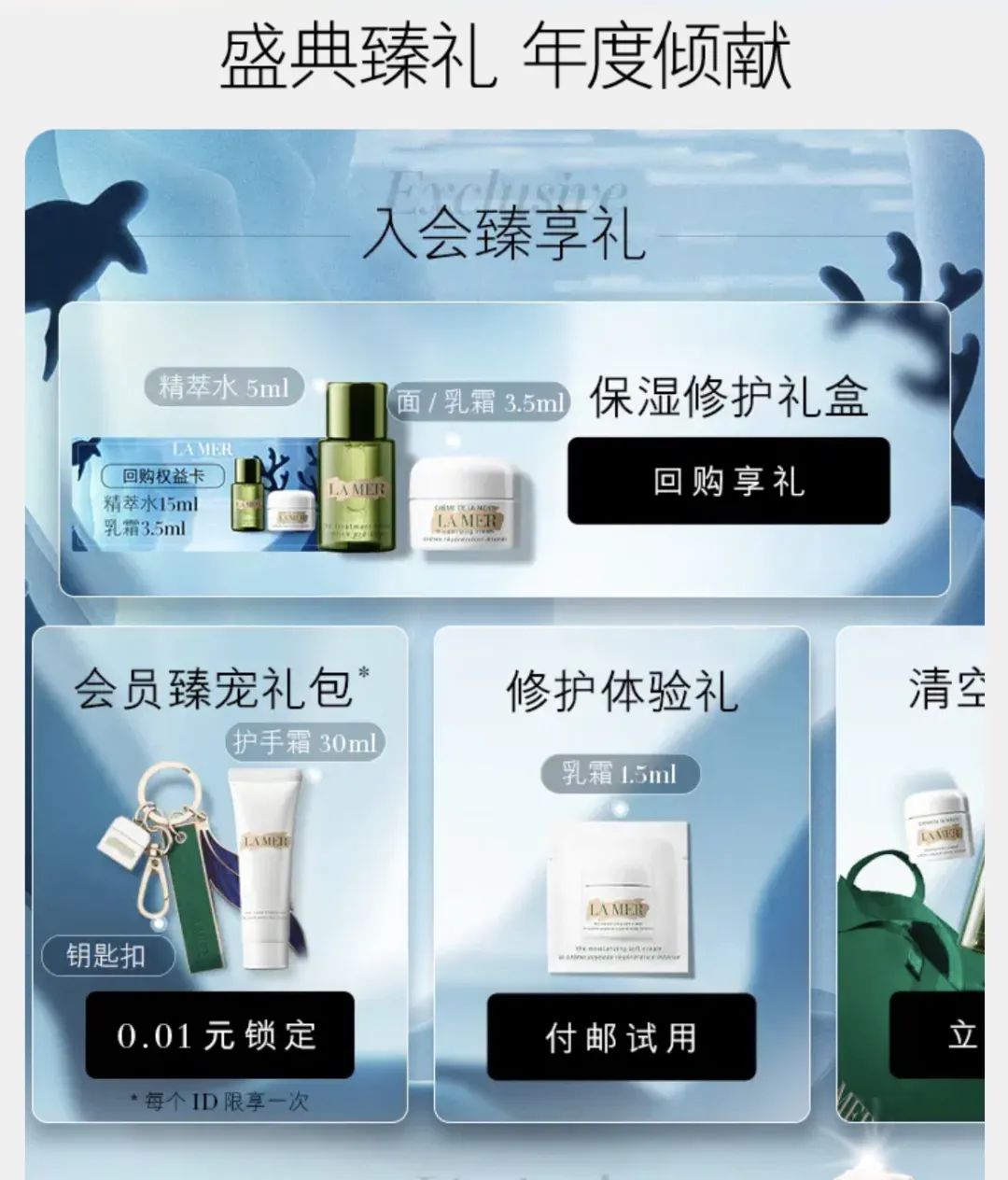Tap the partially visible 立 button
This screenshot has width=1008, height=1180.
click(943, 1035)
